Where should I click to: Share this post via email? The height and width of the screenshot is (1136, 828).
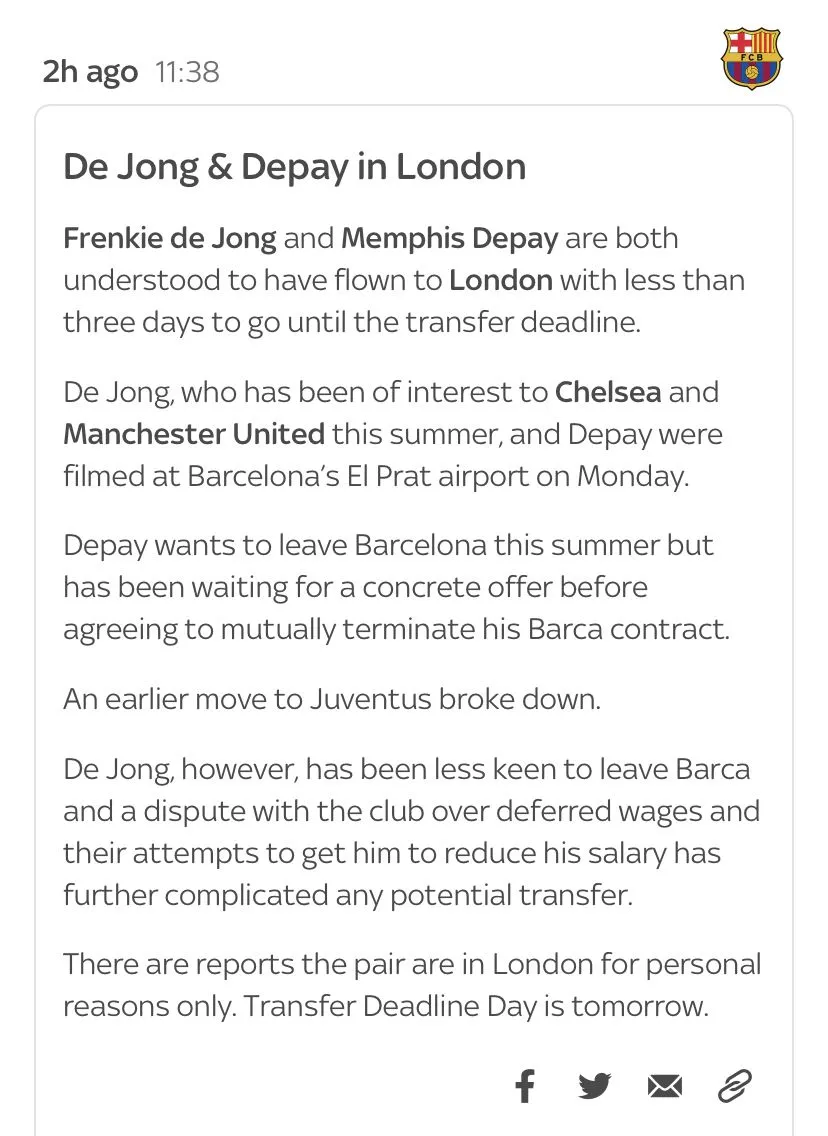665,1085
